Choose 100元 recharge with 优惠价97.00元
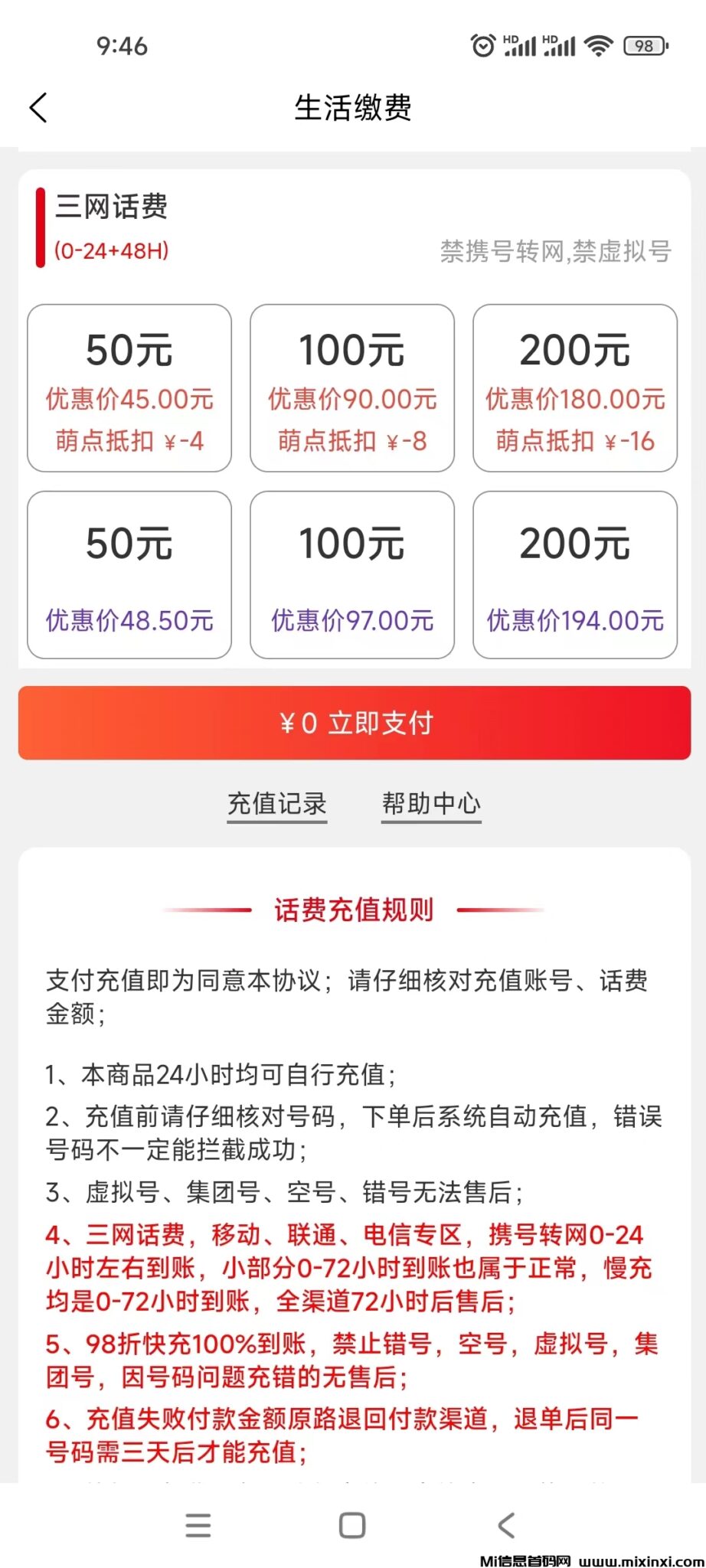706x1568 pixels. click(352, 575)
